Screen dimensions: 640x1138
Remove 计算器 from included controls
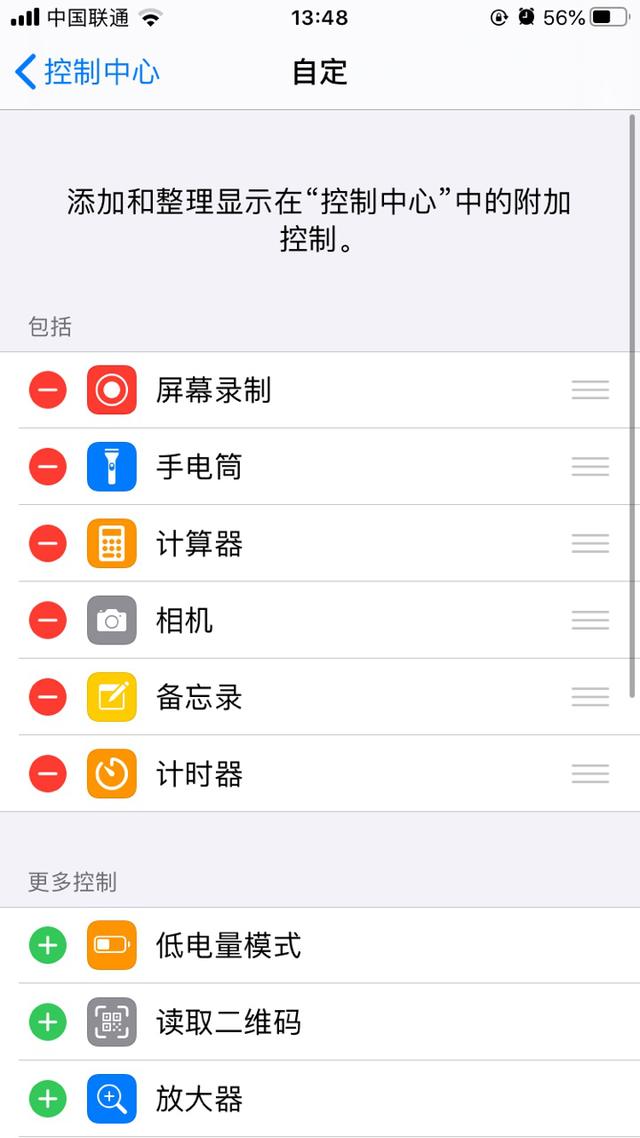click(x=48, y=544)
